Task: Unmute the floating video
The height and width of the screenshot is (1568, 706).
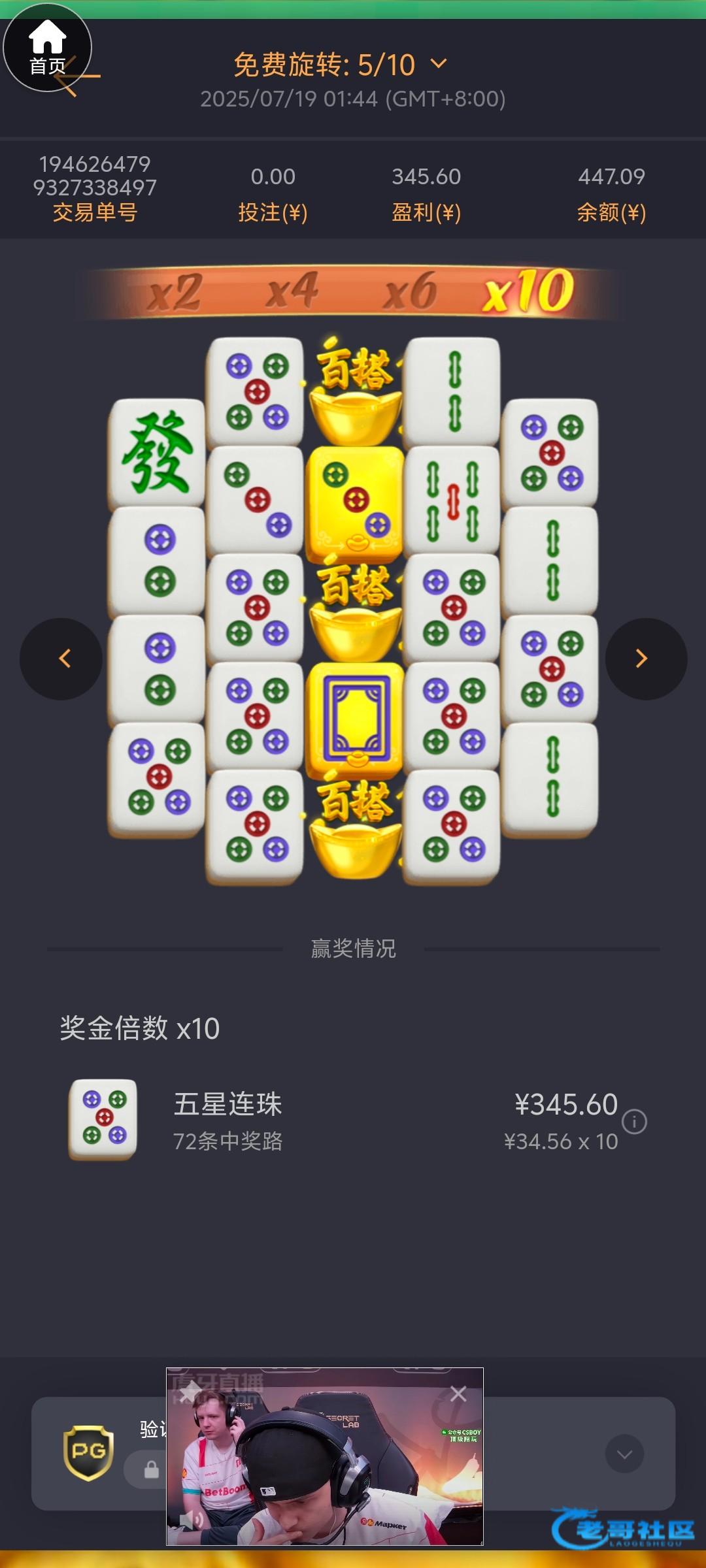Action: click(190, 1520)
